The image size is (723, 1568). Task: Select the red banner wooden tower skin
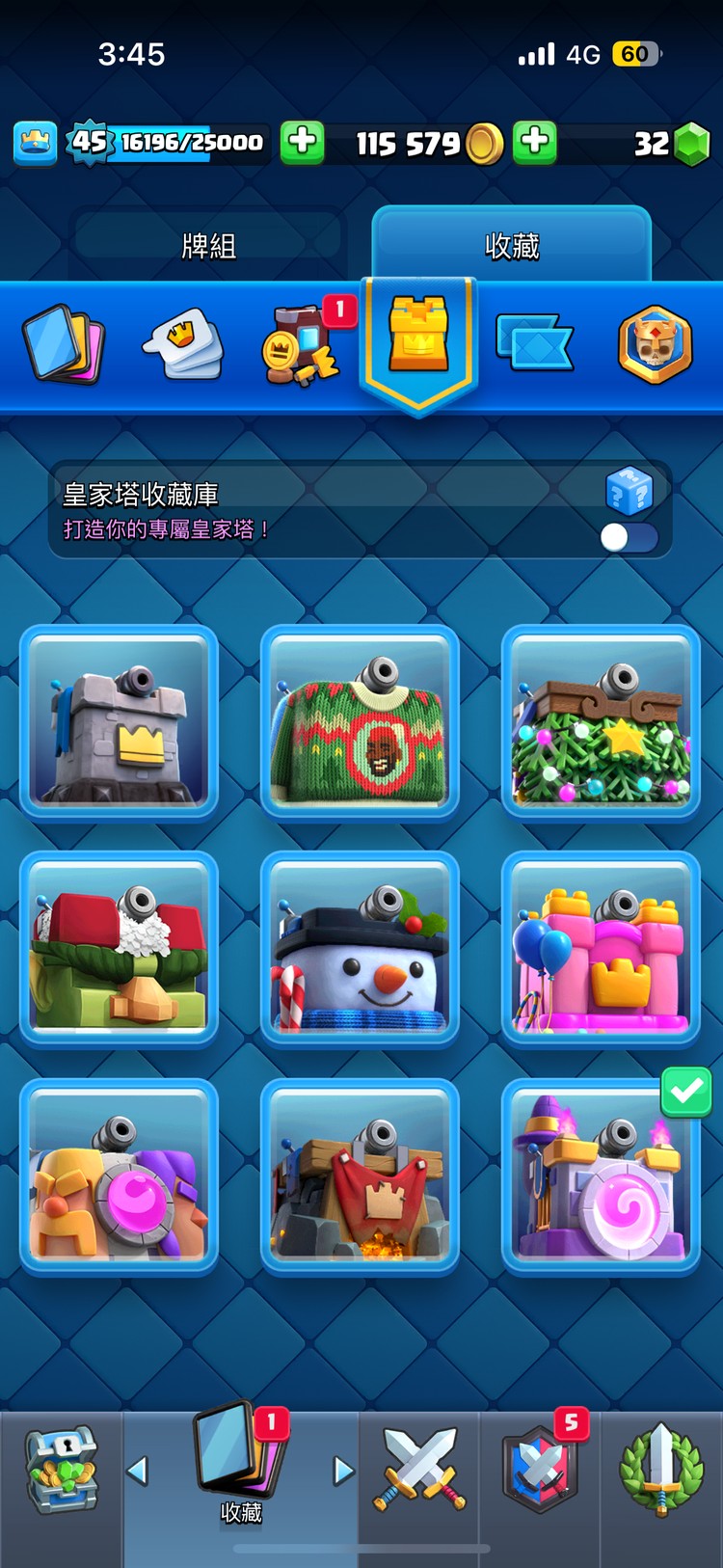tap(360, 1176)
